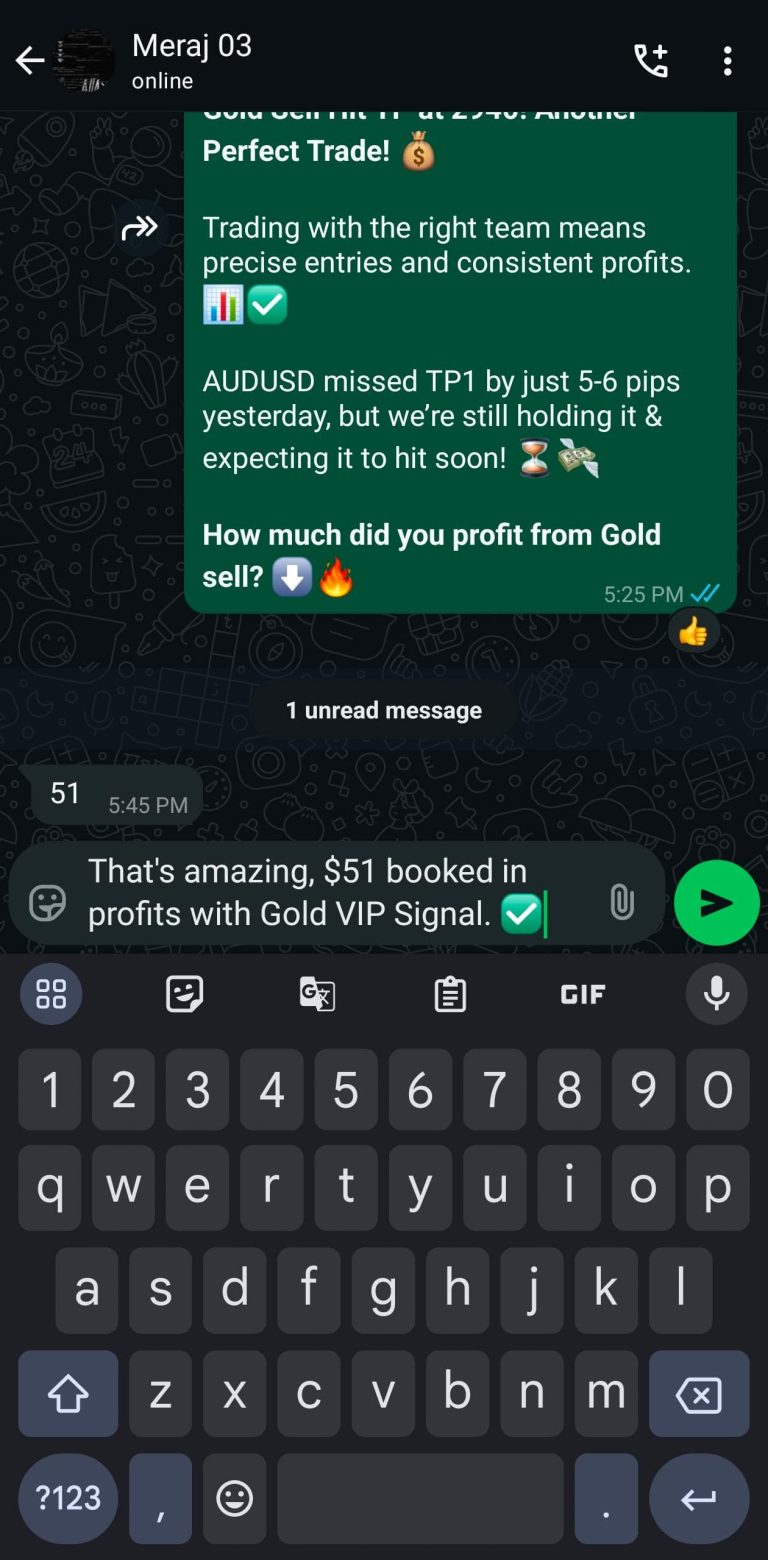
Task: Tap the profile picture of Meraj 03
Action: coord(85,62)
